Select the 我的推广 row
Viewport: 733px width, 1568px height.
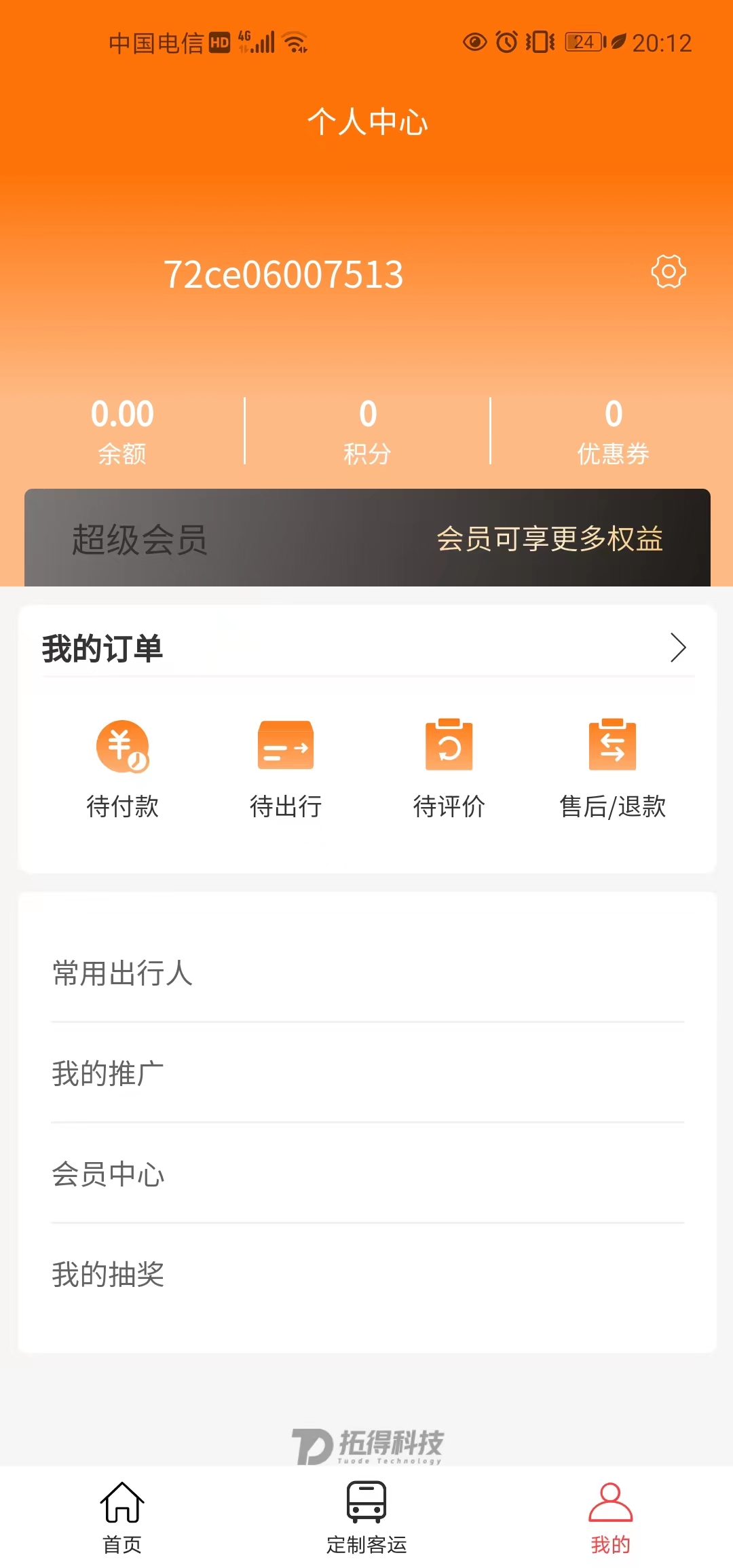(x=367, y=1073)
